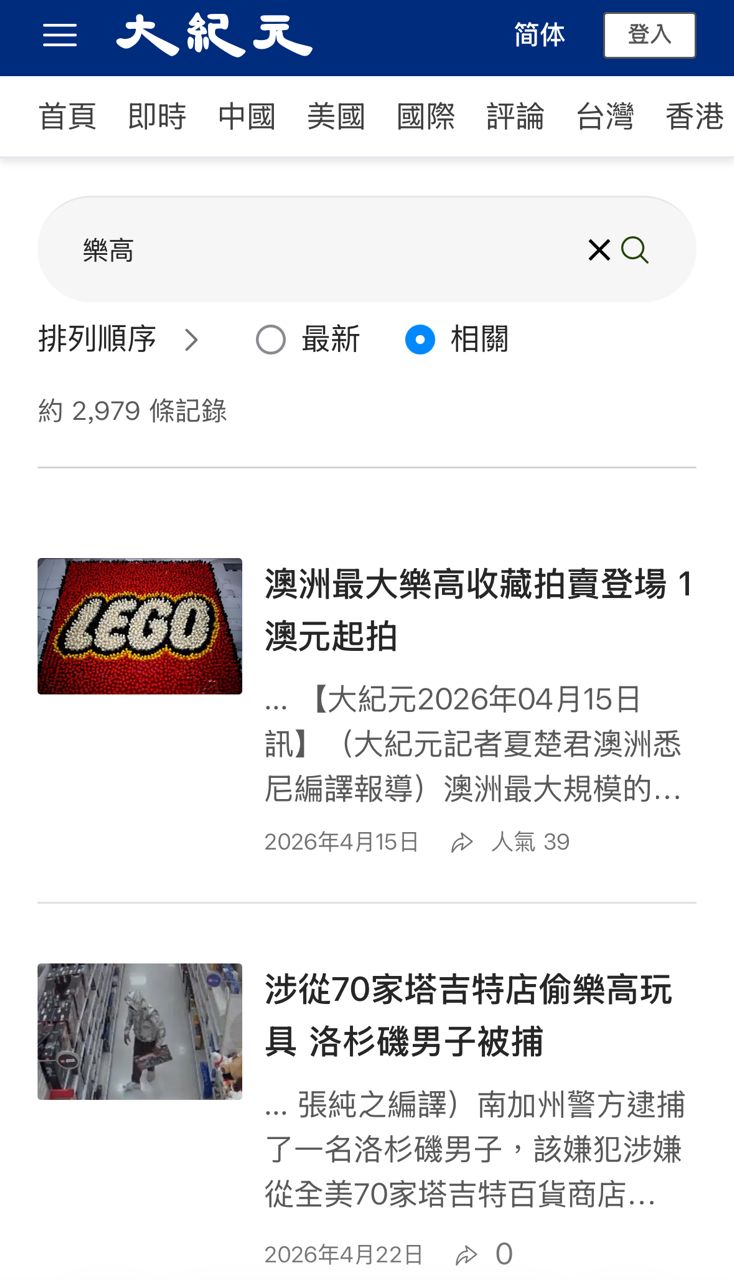Clear the search text with X
The image size is (734, 1280).
(x=599, y=250)
